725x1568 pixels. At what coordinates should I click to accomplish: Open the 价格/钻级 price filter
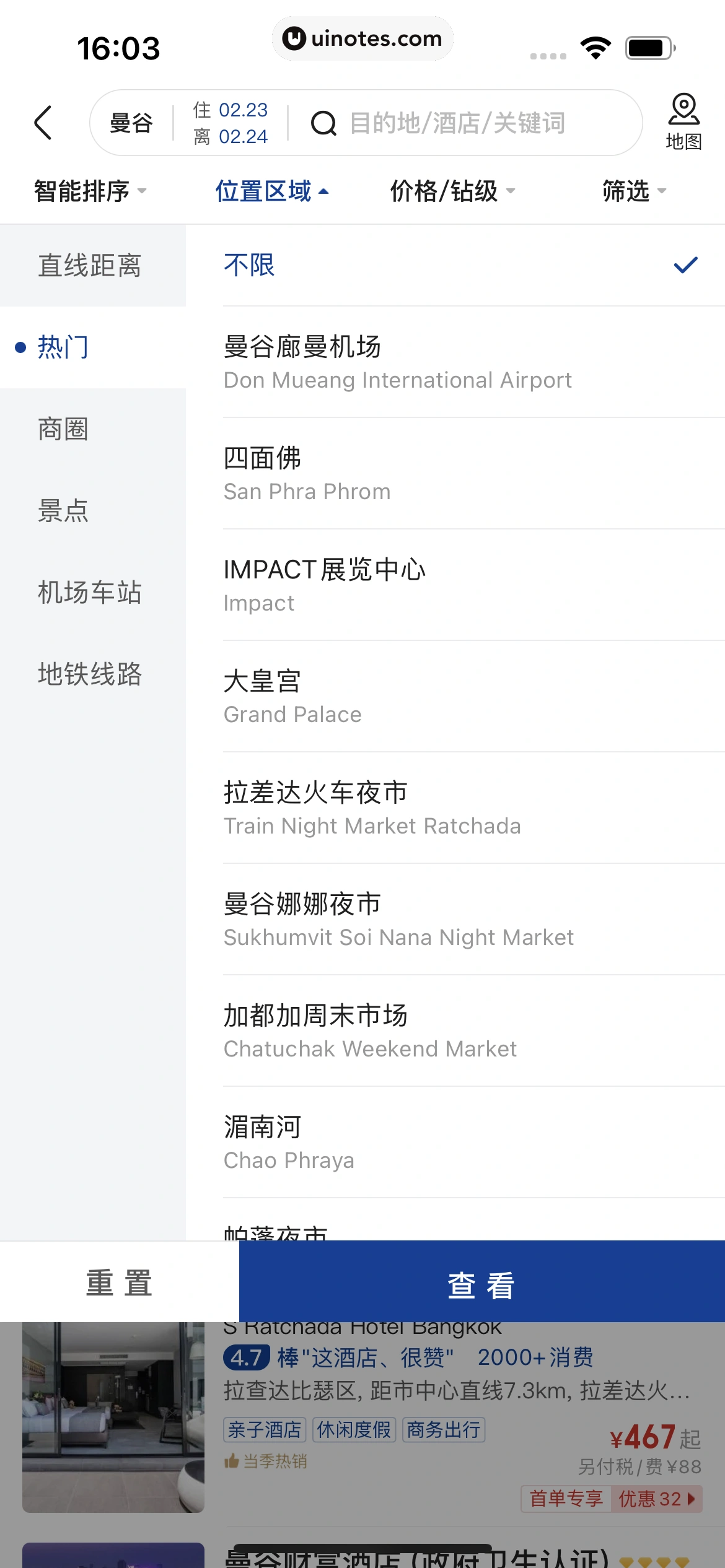pyautogui.click(x=452, y=191)
